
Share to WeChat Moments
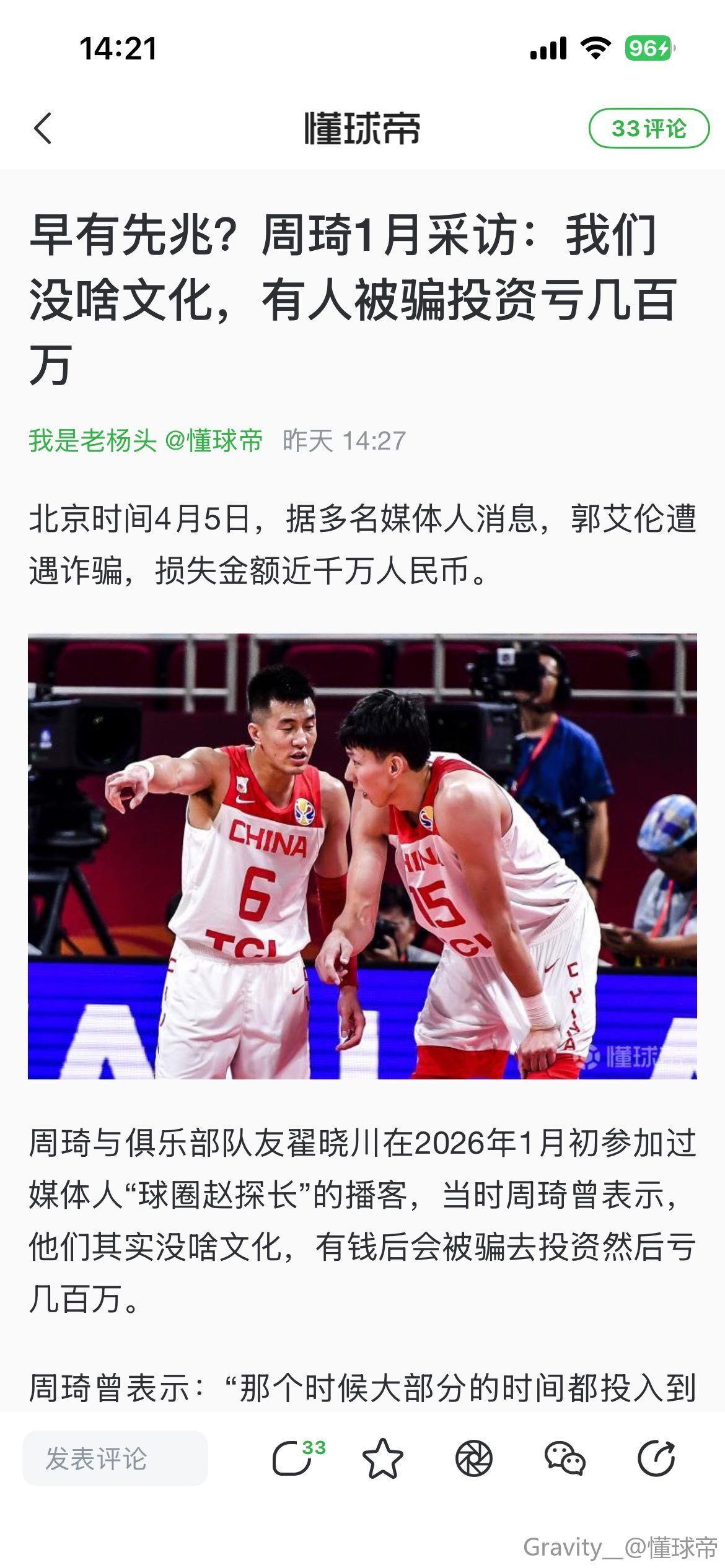point(474,1458)
